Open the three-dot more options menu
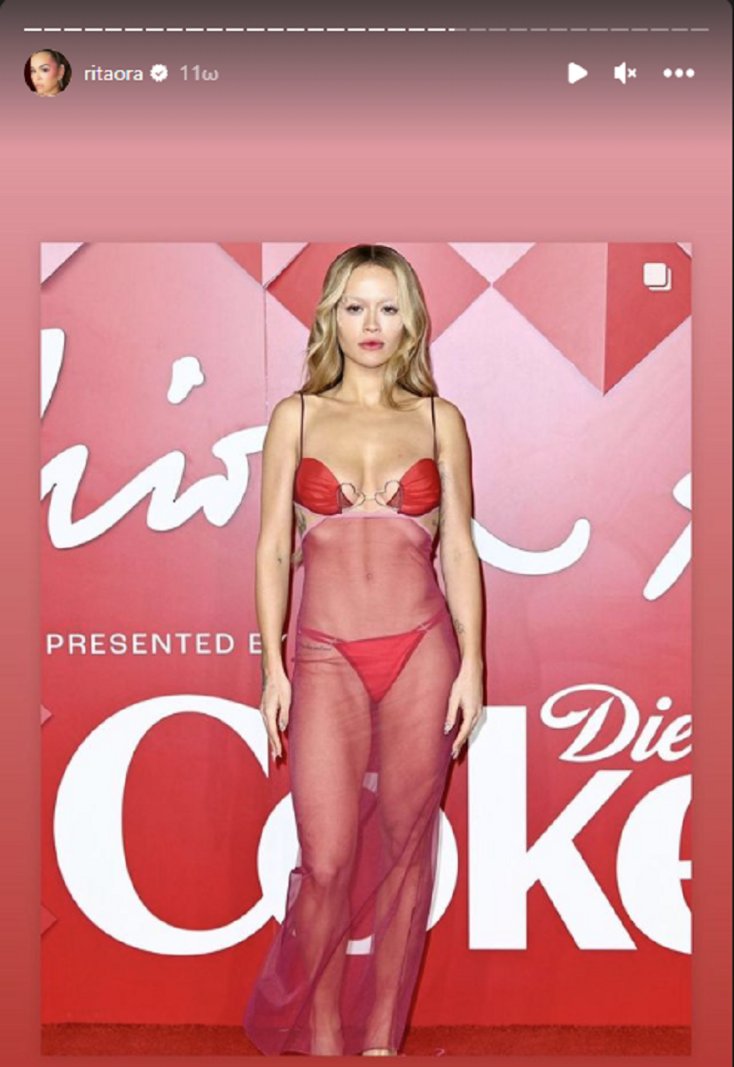 679,73
